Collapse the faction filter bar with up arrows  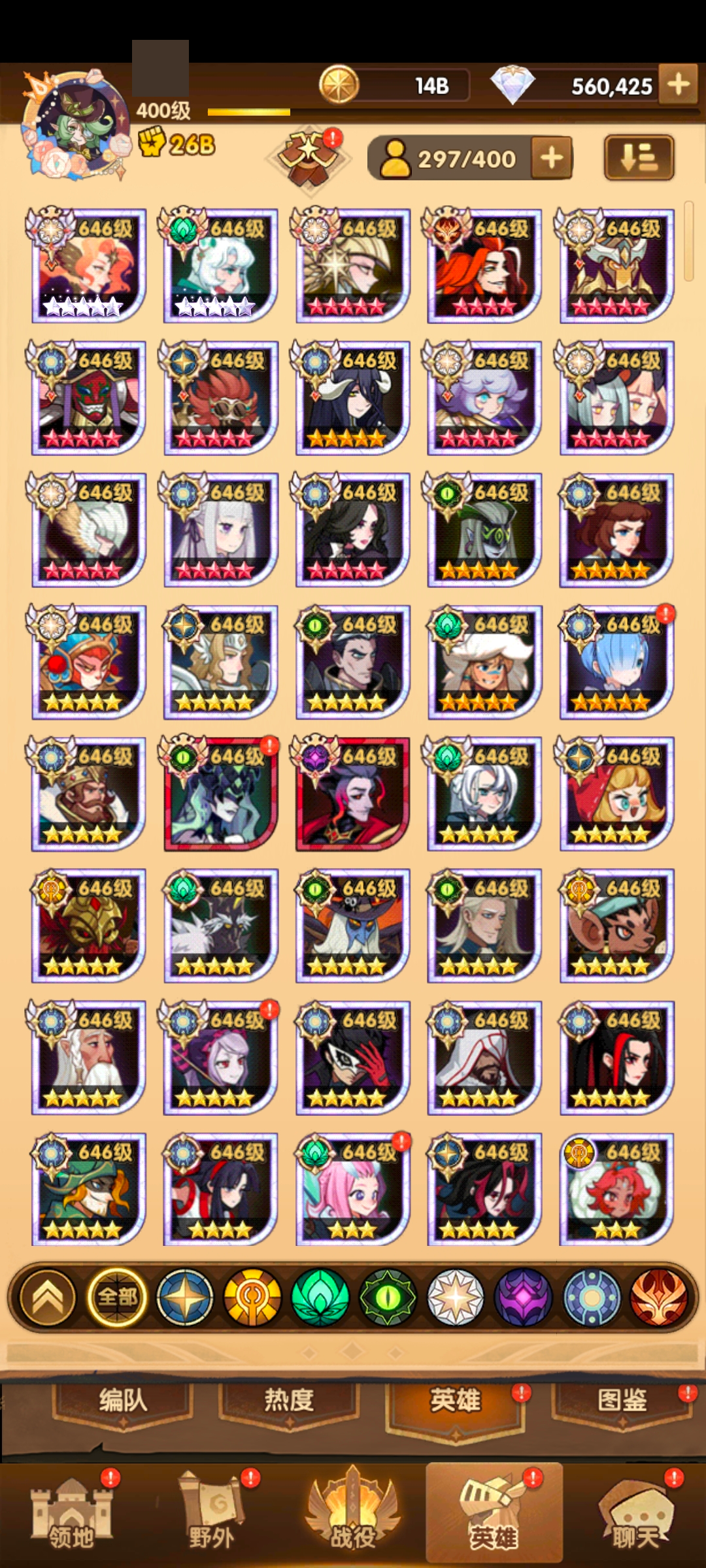pos(48,1298)
